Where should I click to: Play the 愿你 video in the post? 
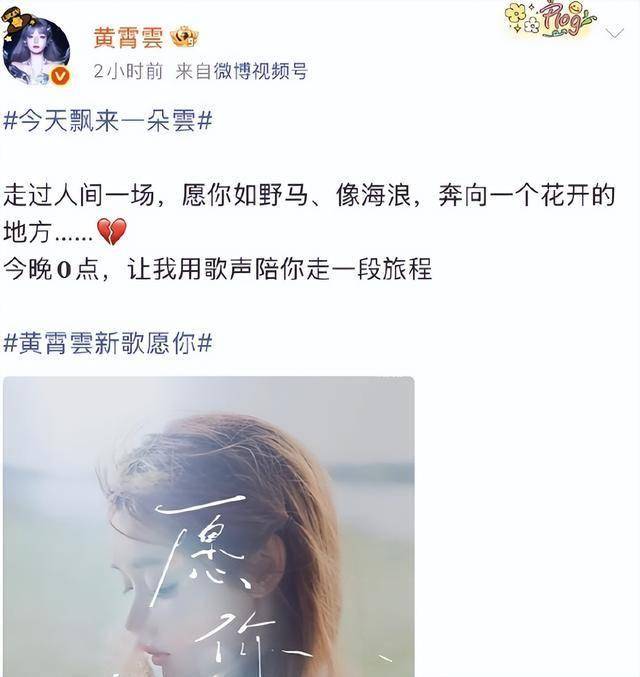[x=208, y=525]
